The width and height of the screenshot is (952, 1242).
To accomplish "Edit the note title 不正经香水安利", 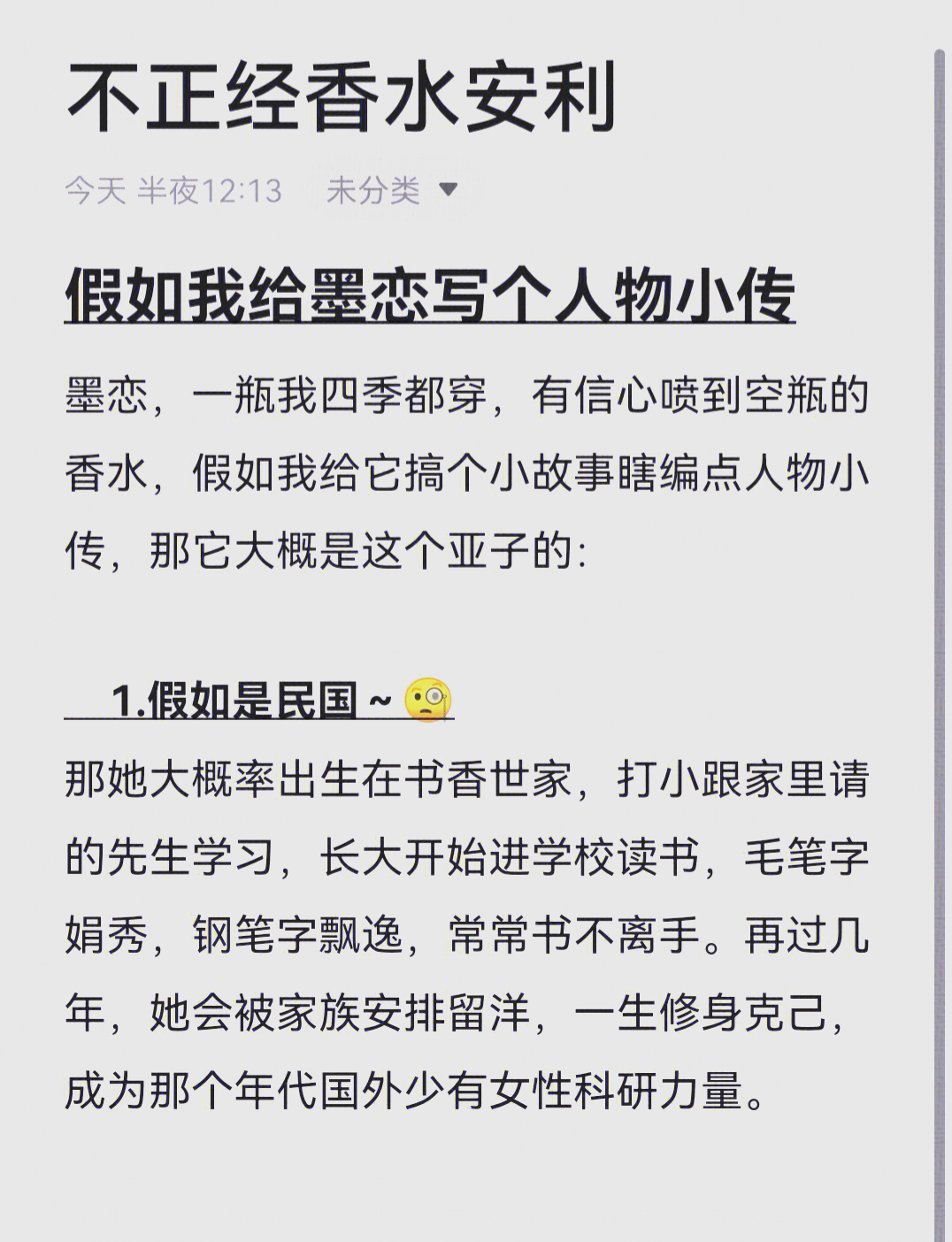I will (x=342, y=97).
